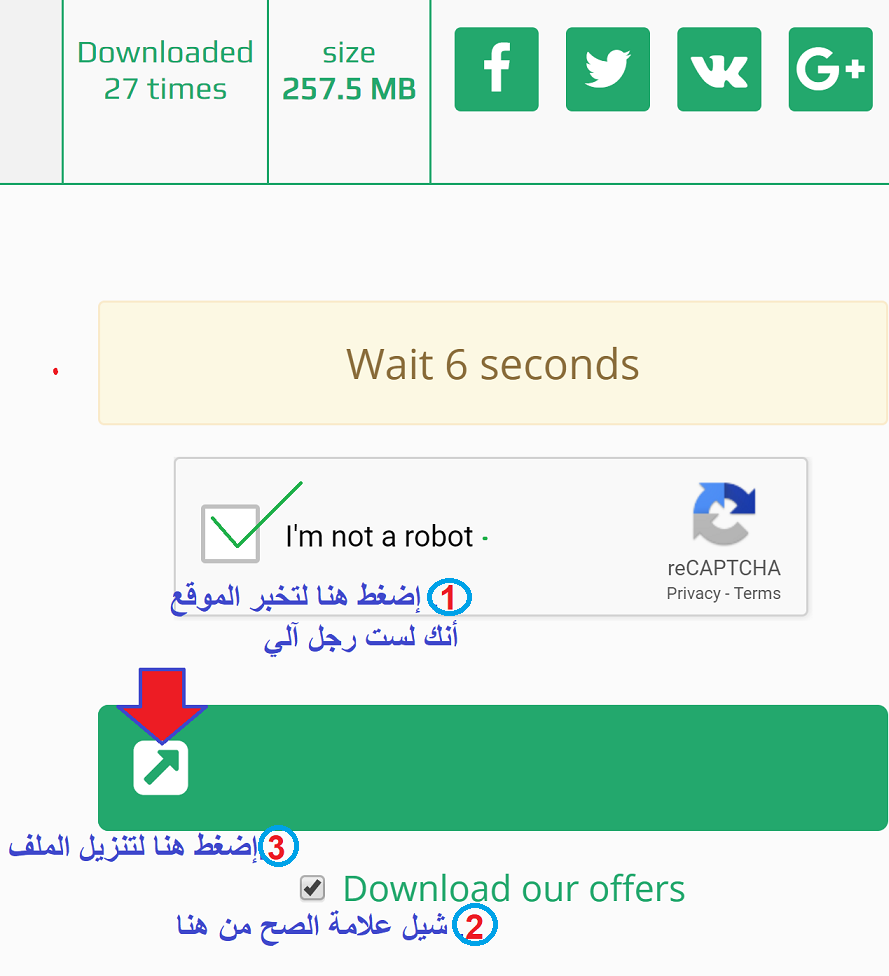This screenshot has width=889, height=976.
Task: Tap the green download button
Action: tap(492, 767)
